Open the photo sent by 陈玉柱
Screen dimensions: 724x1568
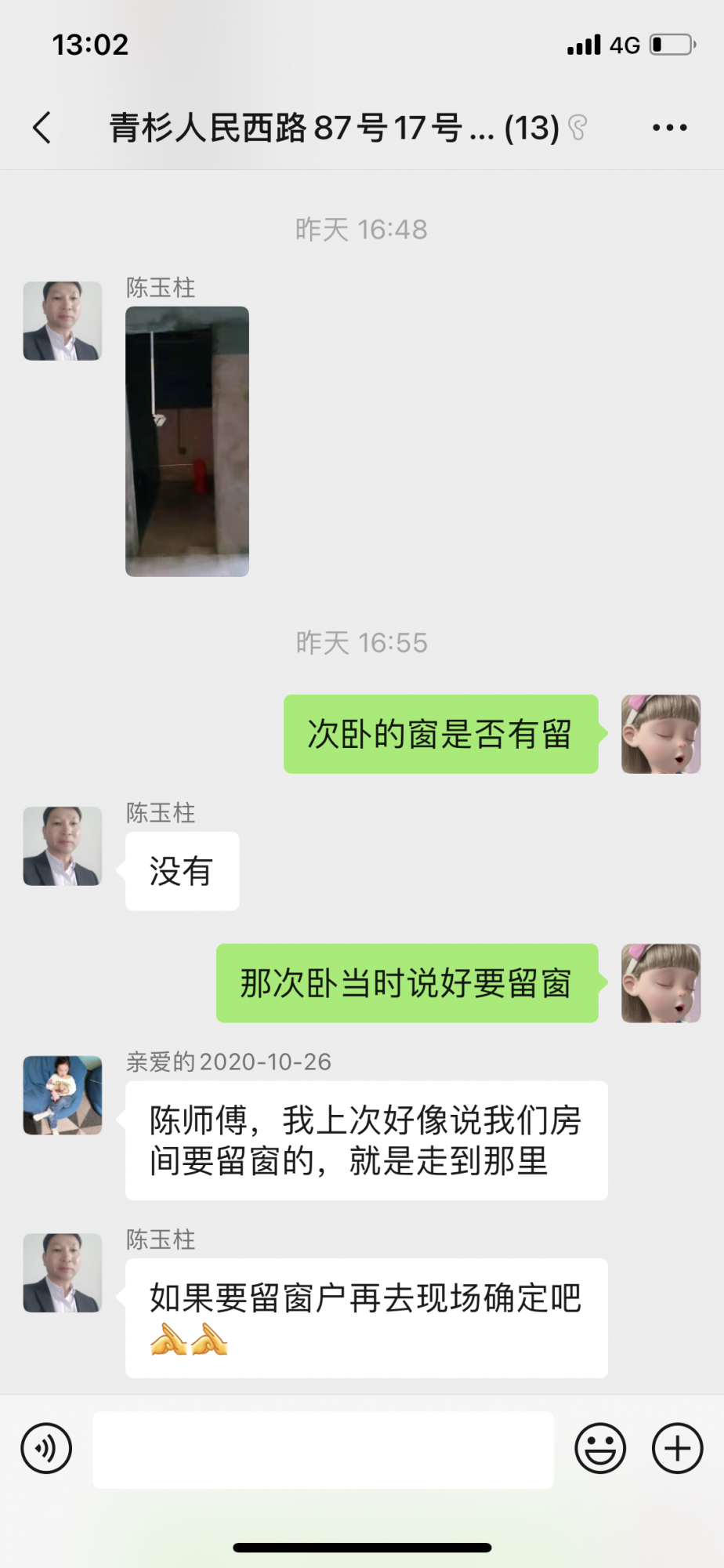(x=187, y=441)
